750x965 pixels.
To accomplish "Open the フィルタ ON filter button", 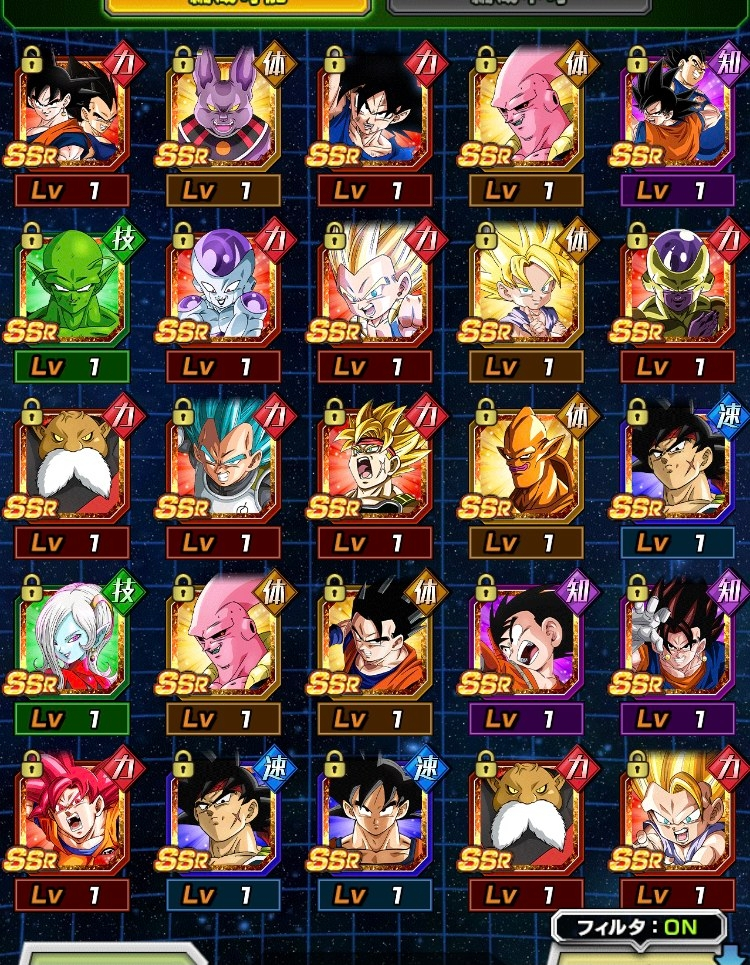I will (x=638, y=927).
